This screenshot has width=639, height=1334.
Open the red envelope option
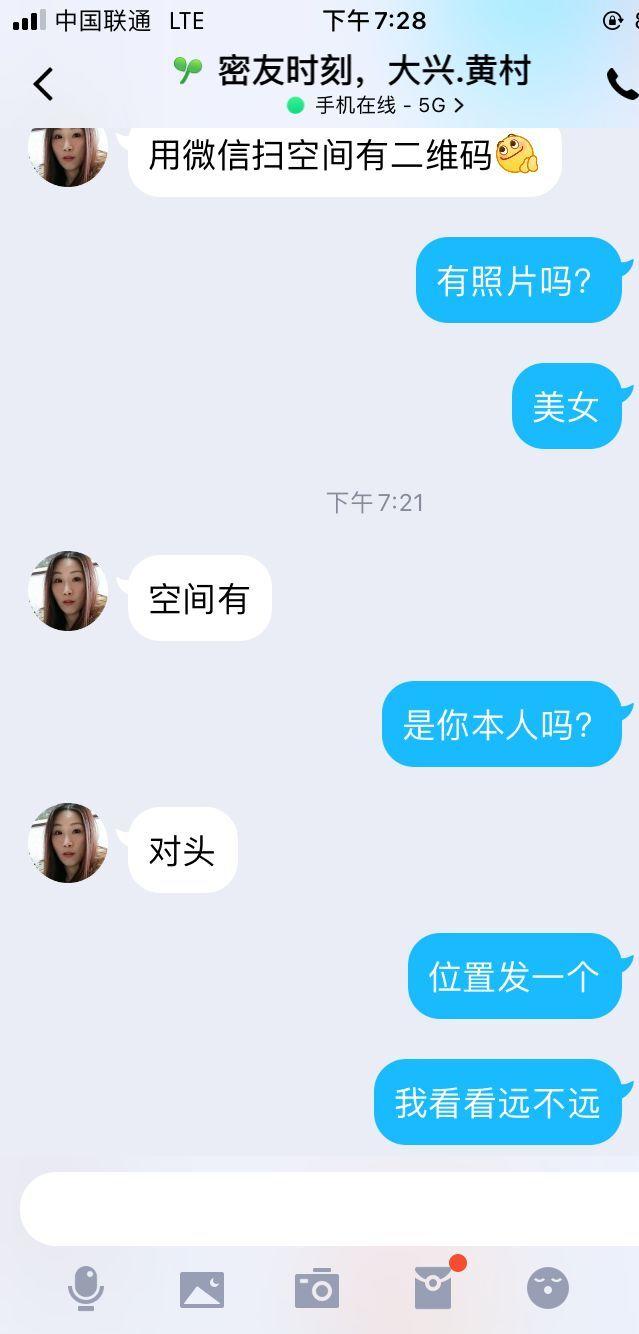(x=434, y=1289)
